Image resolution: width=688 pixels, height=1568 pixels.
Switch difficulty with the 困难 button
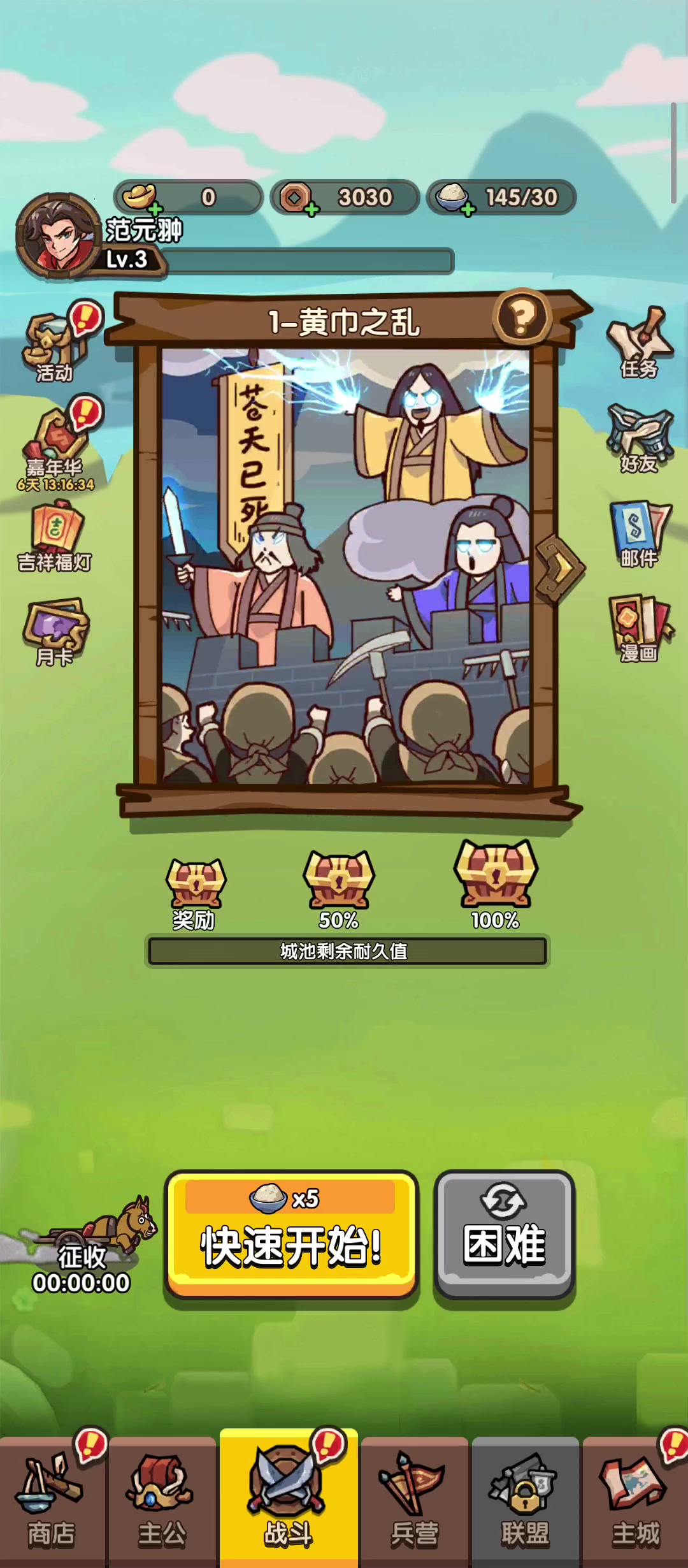505,1235
